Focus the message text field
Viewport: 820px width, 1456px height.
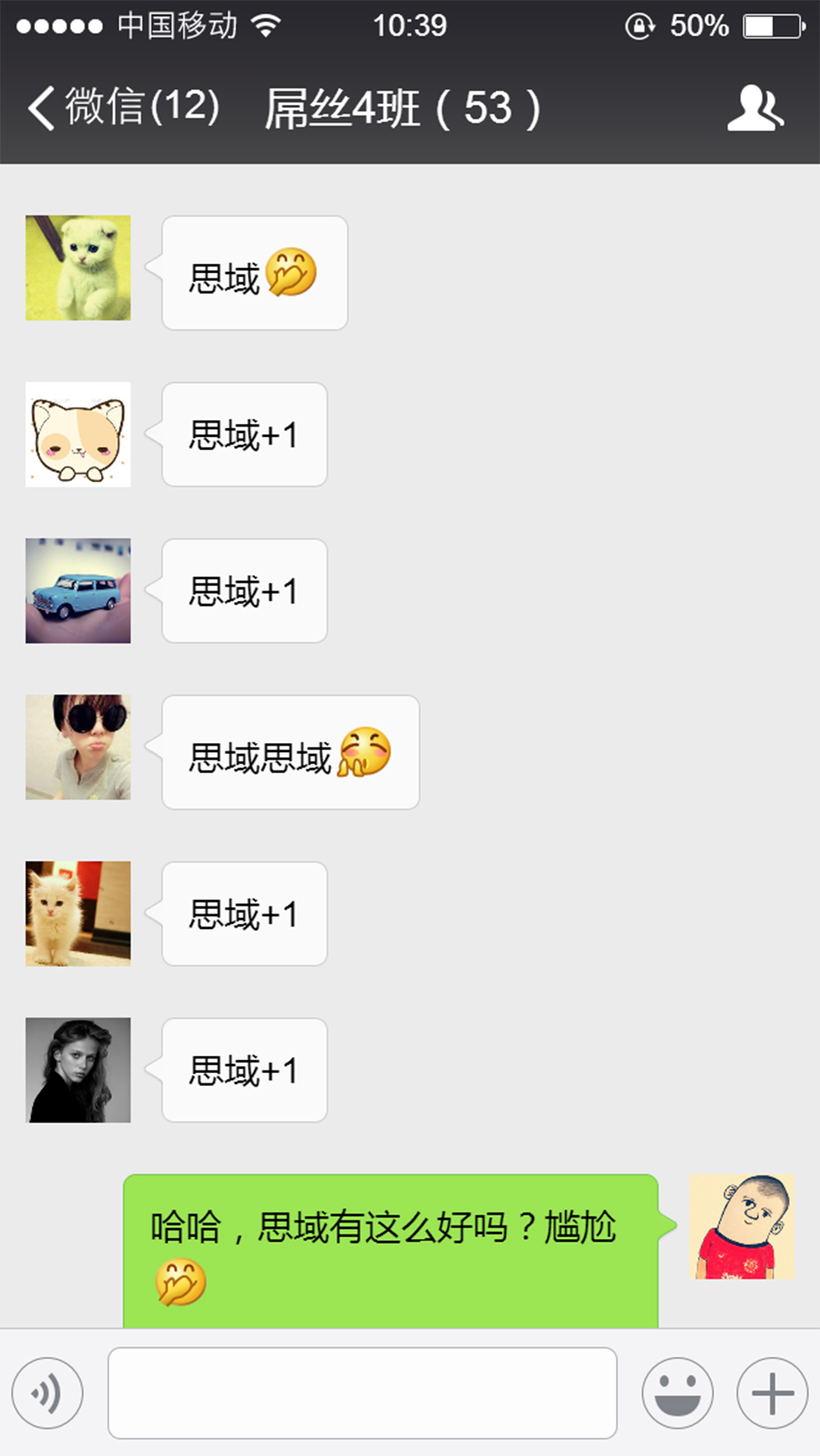362,1393
